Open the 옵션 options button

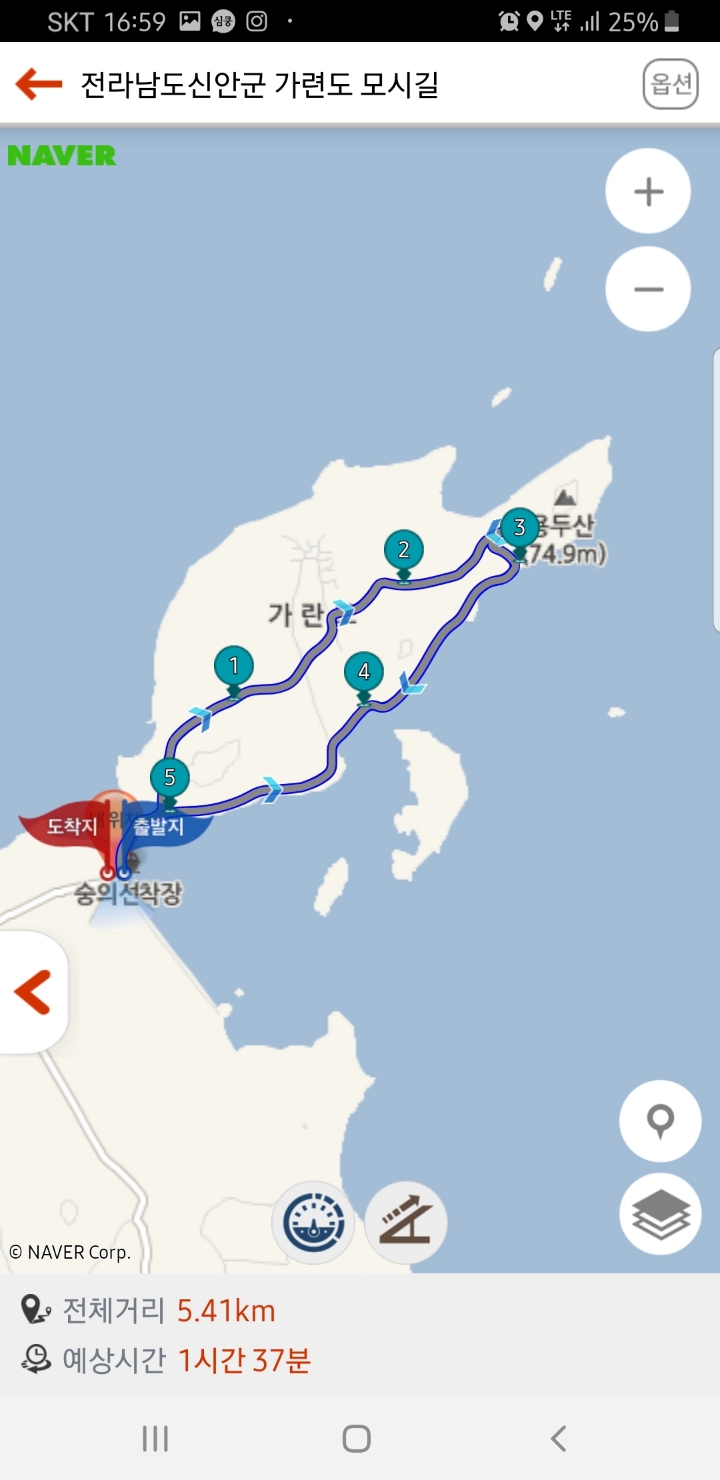669,85
